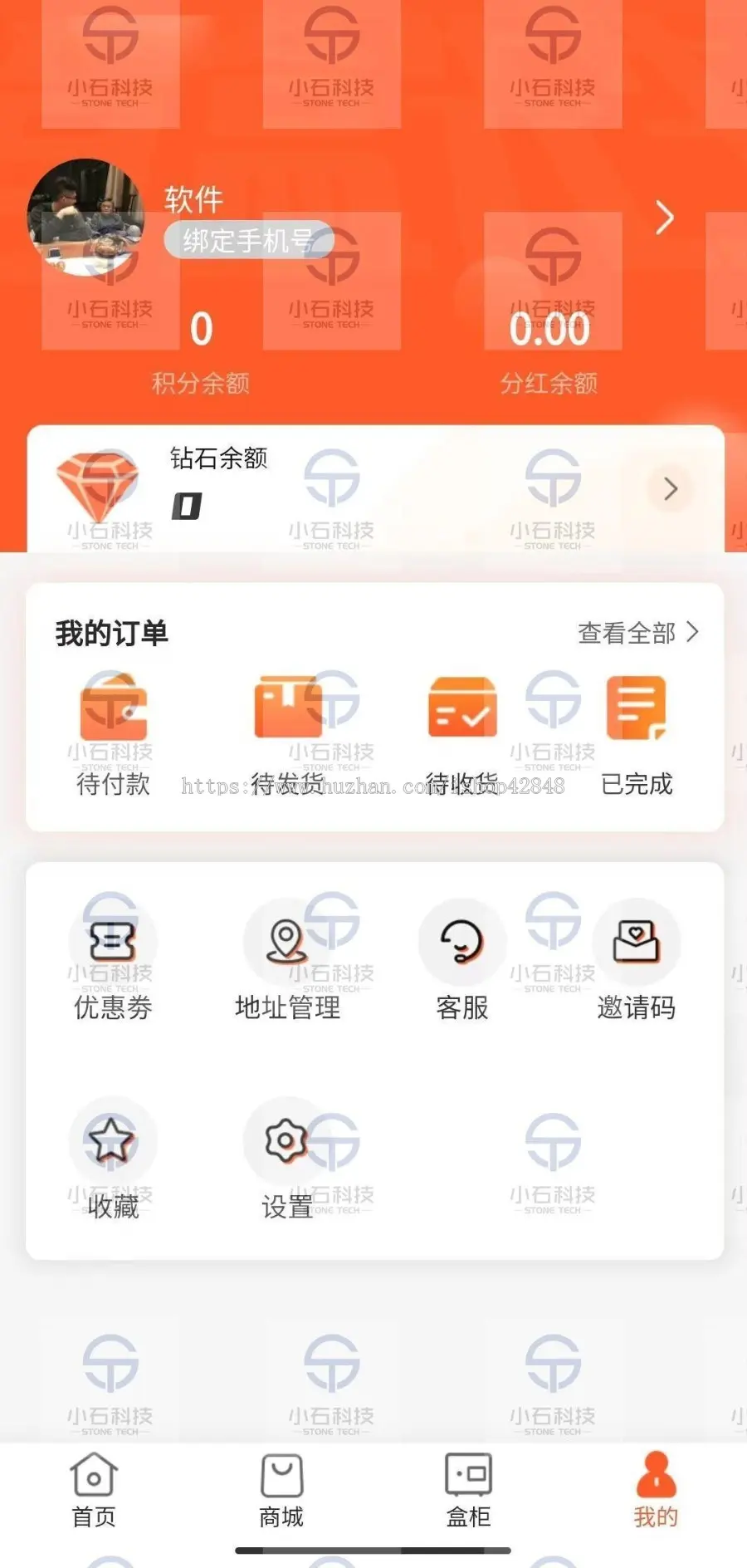
Task: Open profile details via the top chevron
Action: tap(664, 218)
